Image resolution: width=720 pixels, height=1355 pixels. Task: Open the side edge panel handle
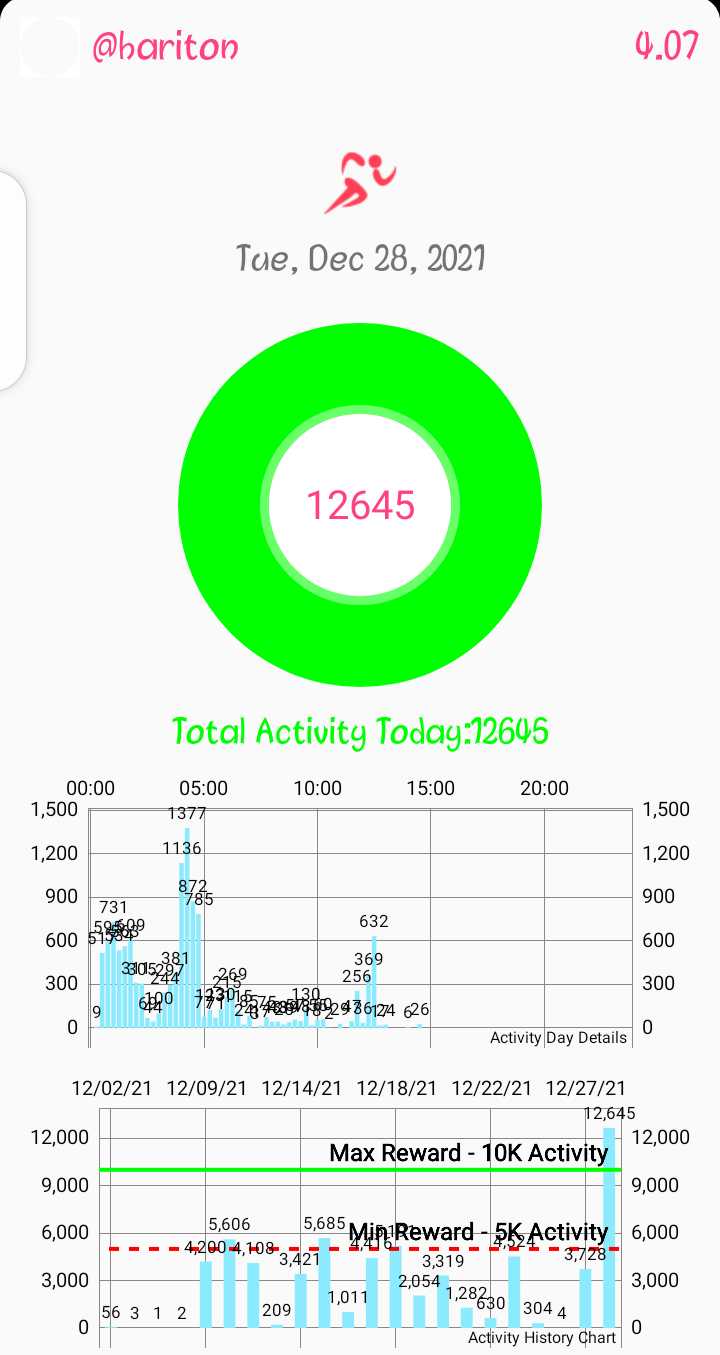coord(11,280)
